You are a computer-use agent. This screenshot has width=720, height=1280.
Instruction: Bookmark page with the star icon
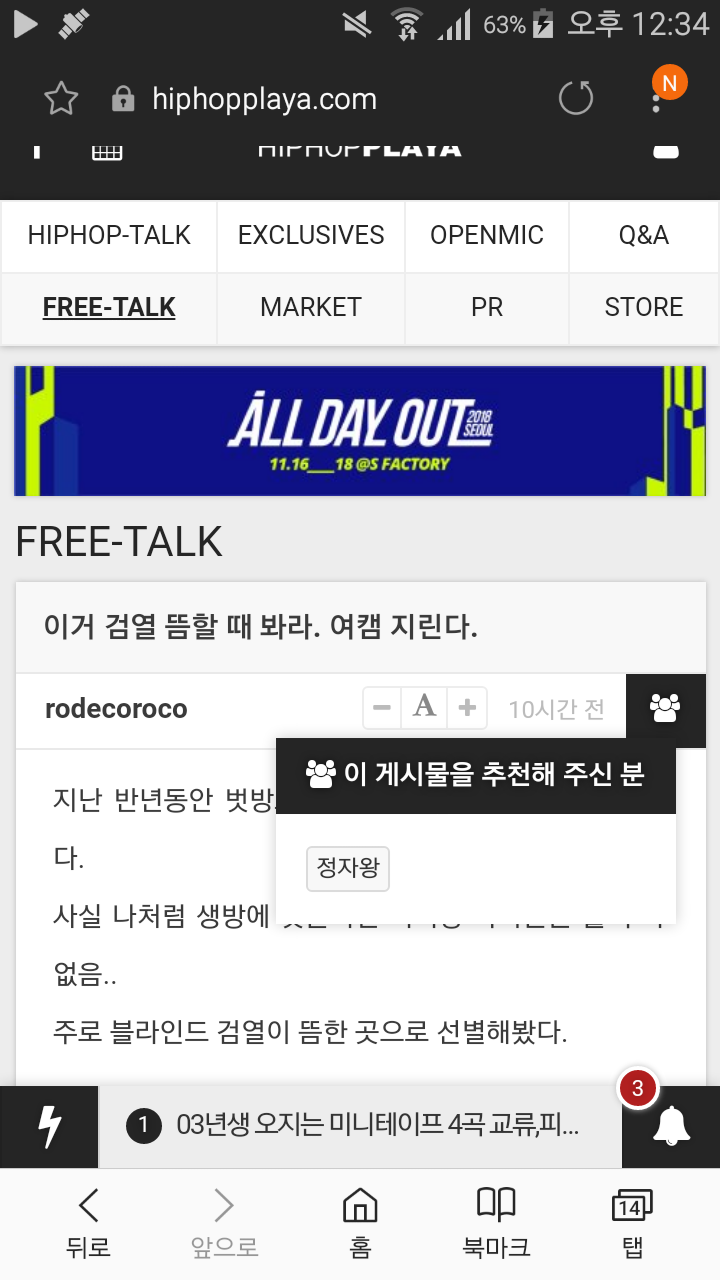61,98
